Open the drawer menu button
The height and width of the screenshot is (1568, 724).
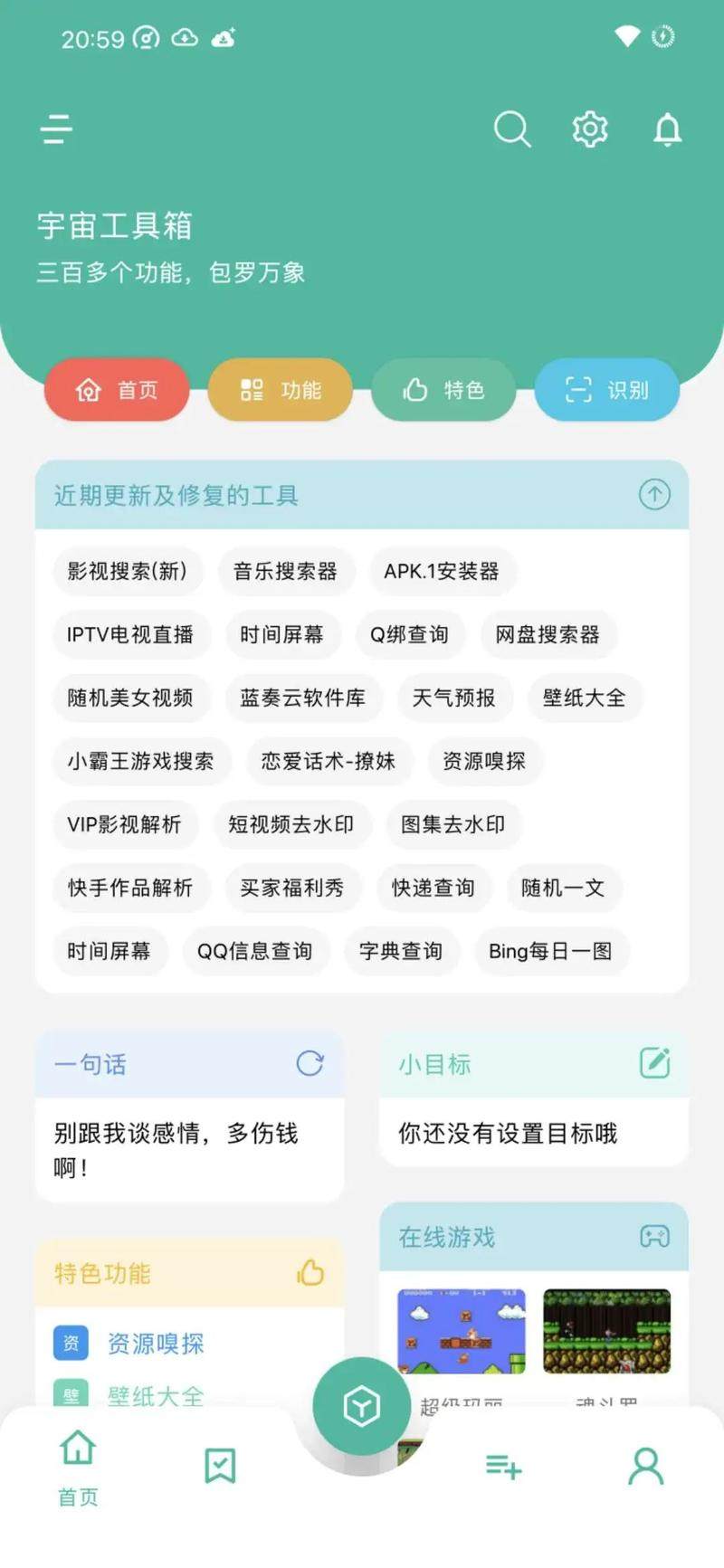[56, 129]
